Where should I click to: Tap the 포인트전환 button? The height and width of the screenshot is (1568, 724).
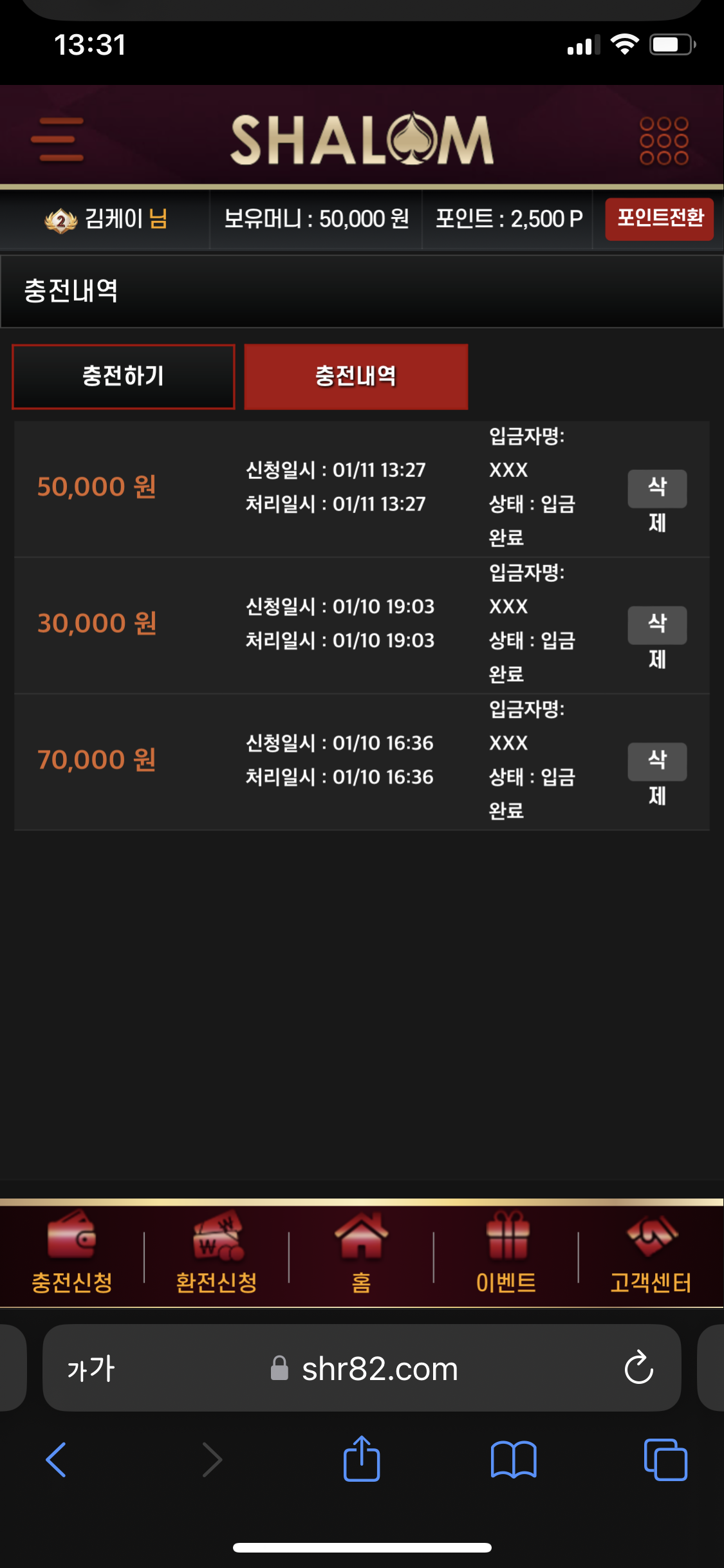[x=659, y=219]
